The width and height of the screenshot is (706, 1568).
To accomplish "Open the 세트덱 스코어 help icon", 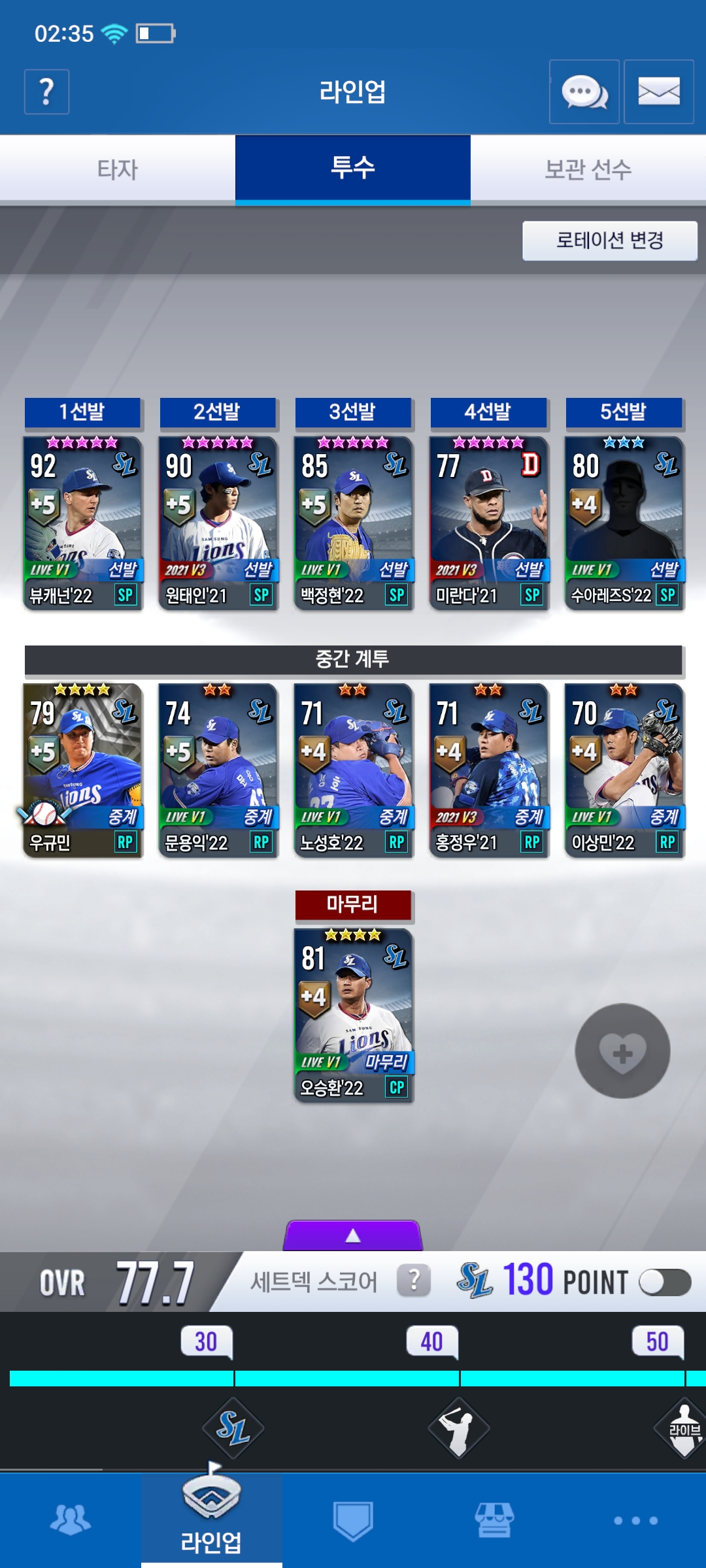I will coord(414,1281).
